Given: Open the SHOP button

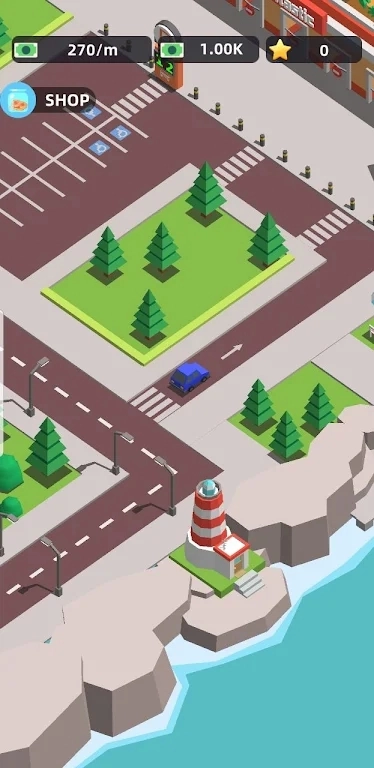Looking at the screenshot, I should [x=48, y=100].
